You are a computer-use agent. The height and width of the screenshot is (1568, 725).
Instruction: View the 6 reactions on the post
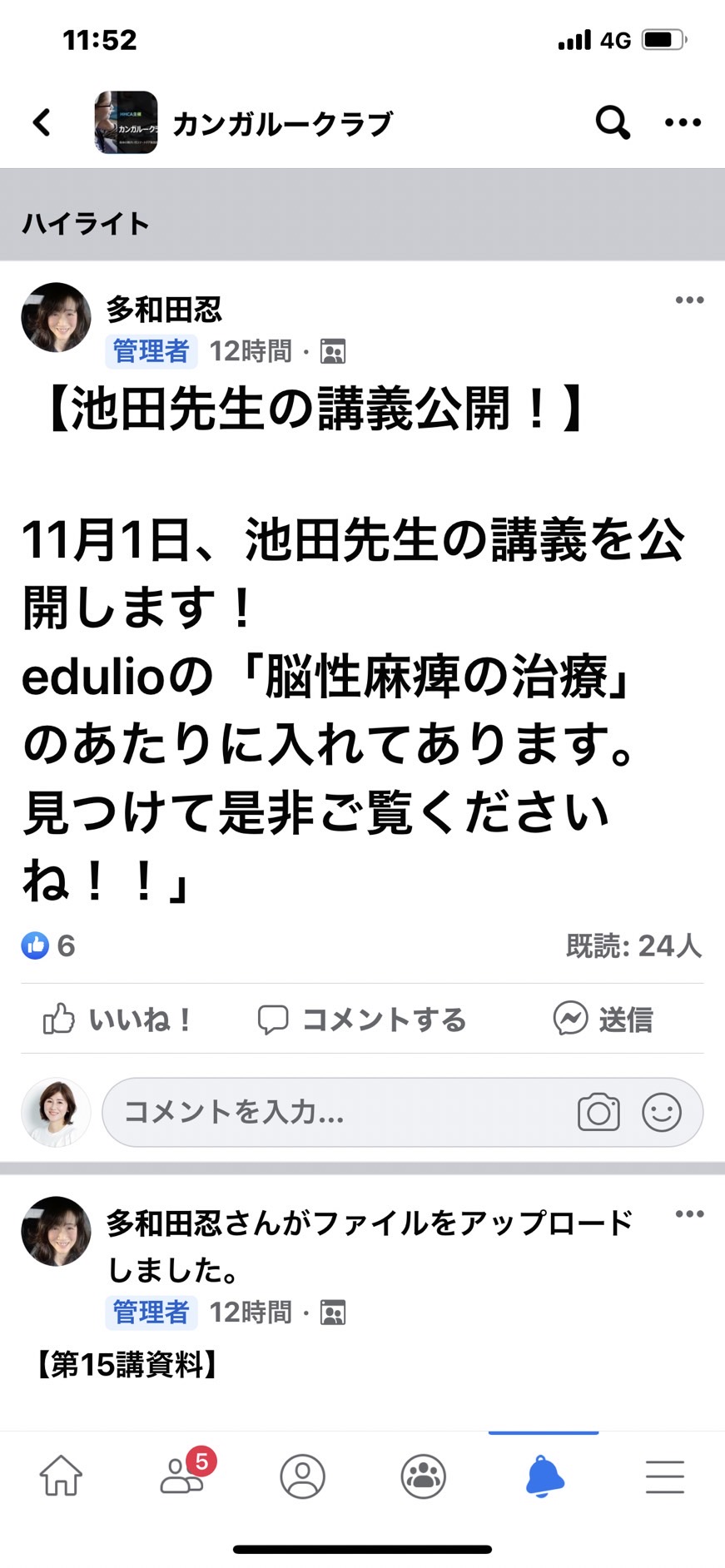48,945
